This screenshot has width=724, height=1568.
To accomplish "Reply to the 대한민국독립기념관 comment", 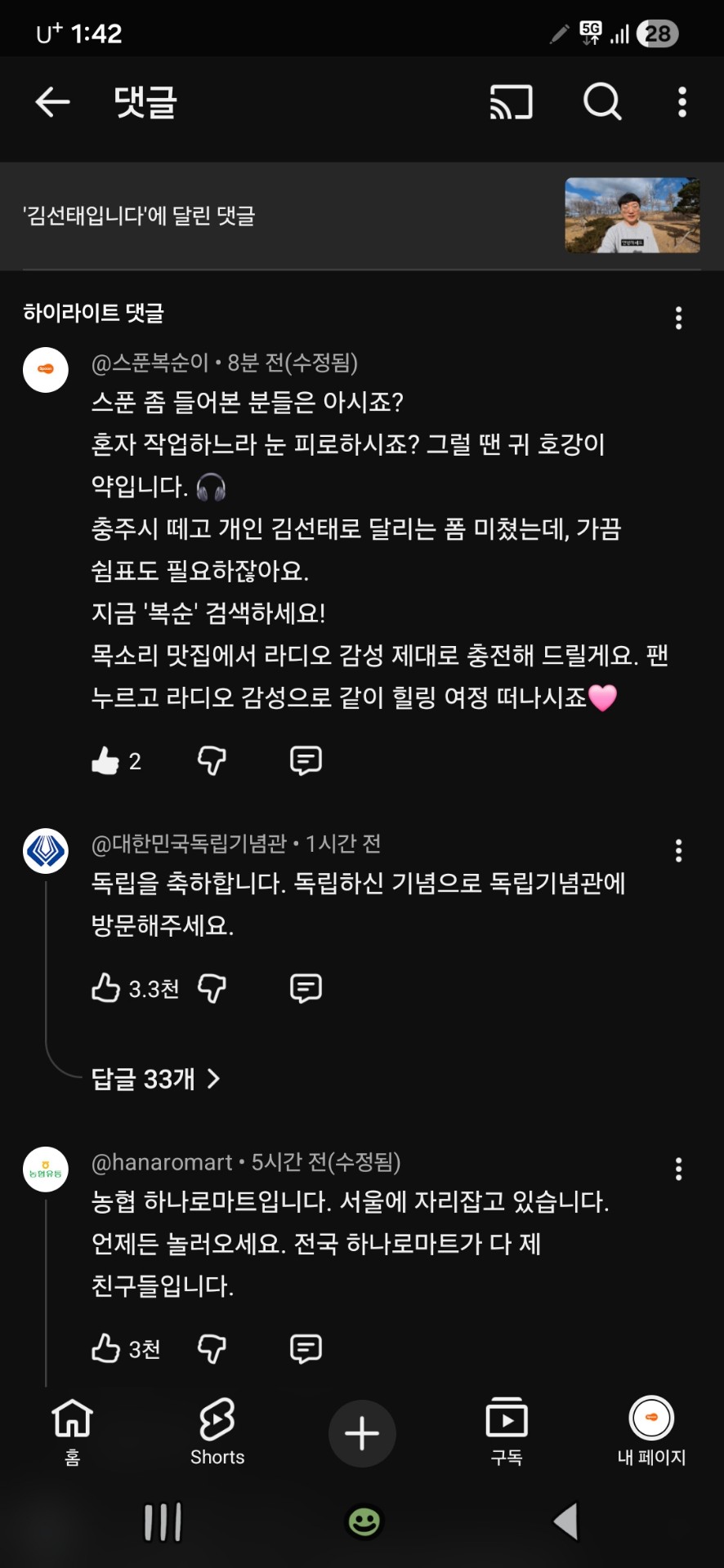I will click(306, 988).
